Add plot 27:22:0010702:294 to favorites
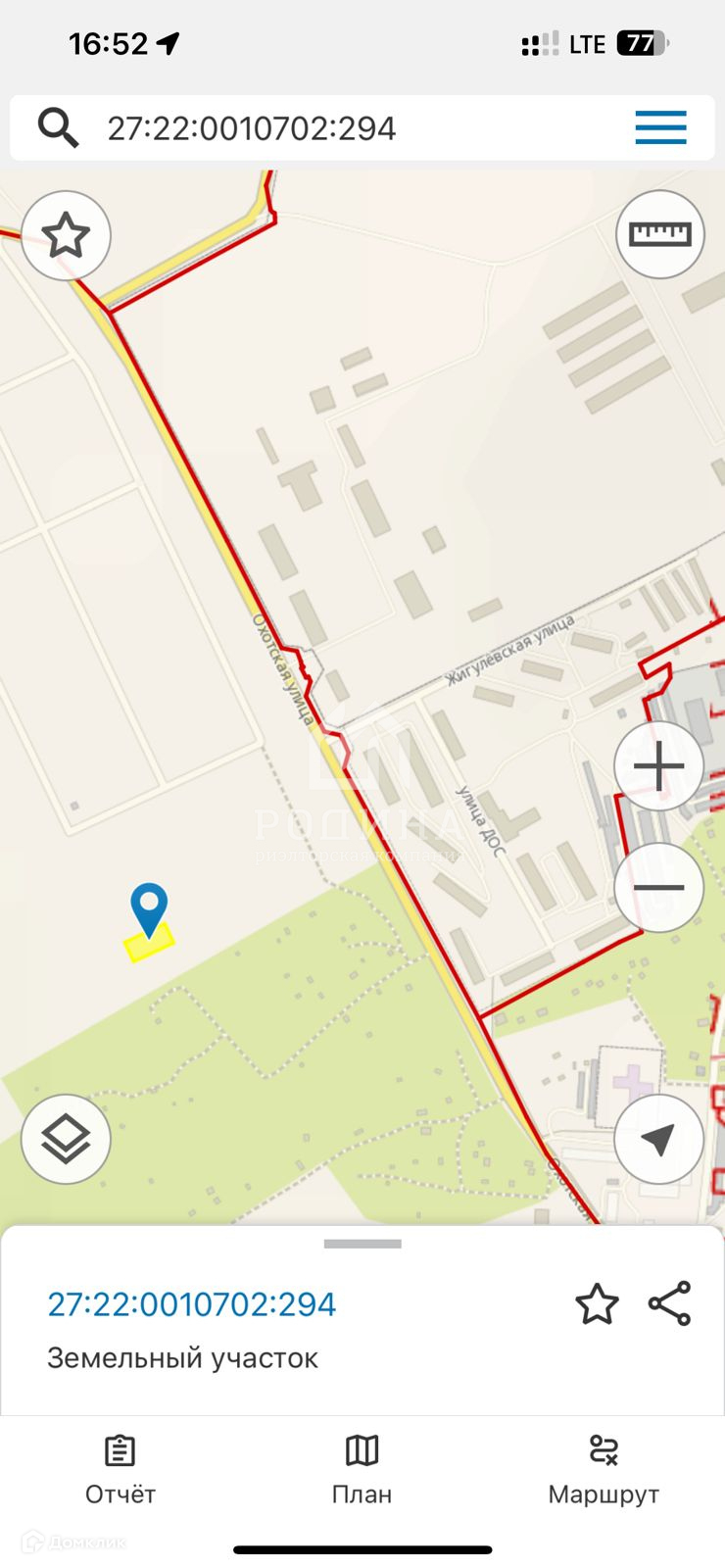Viewport: 725px width, 1568px height. 597,1304
